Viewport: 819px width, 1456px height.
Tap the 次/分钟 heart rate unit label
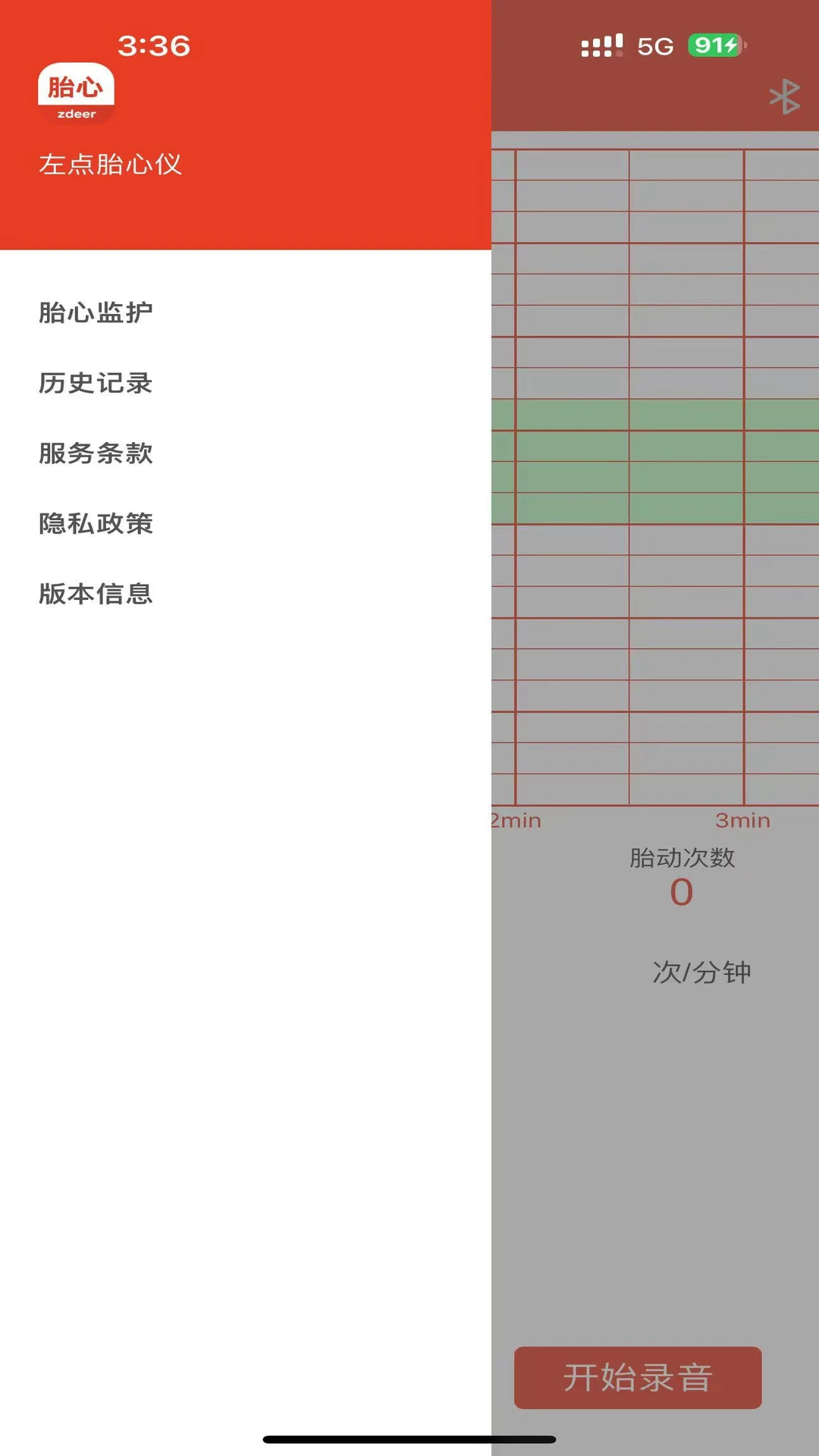coord(702,971)
